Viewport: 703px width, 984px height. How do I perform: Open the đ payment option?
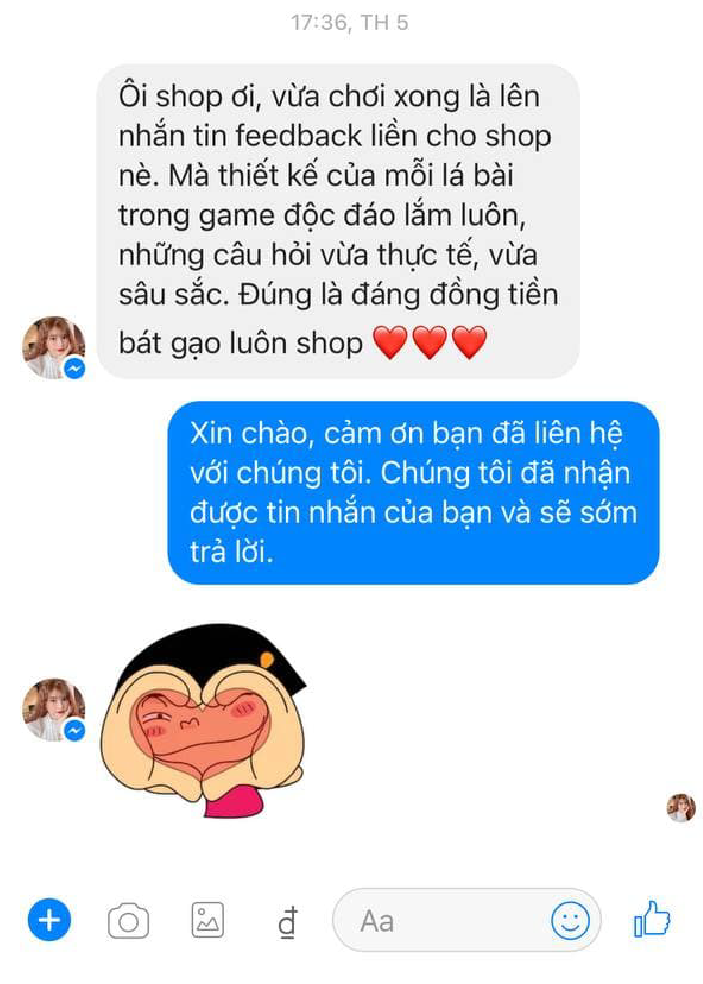[287, 922]
